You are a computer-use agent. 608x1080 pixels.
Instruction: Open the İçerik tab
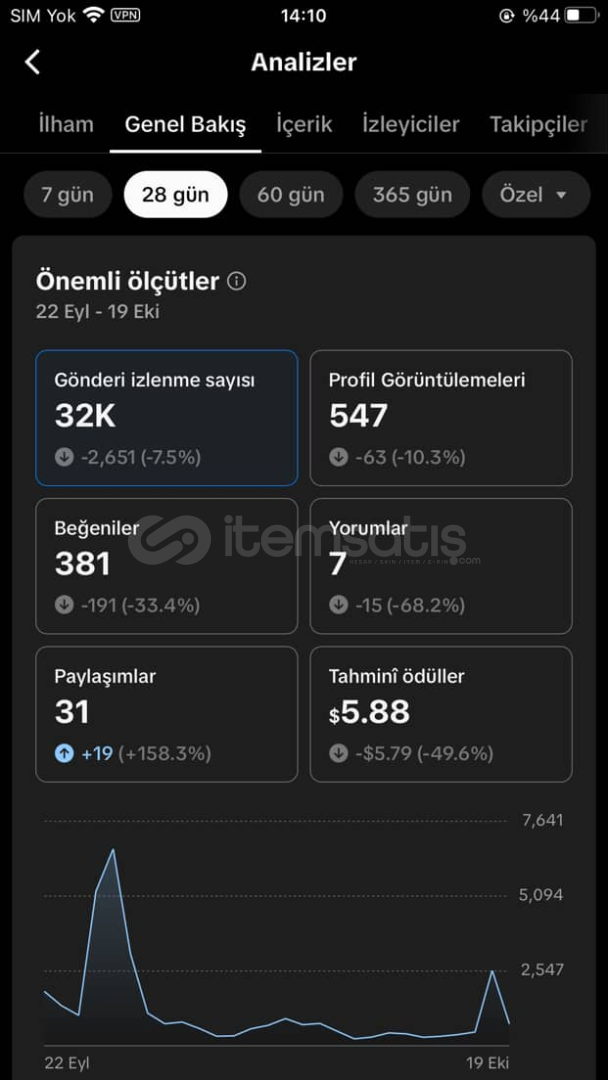tap(304, 125)
